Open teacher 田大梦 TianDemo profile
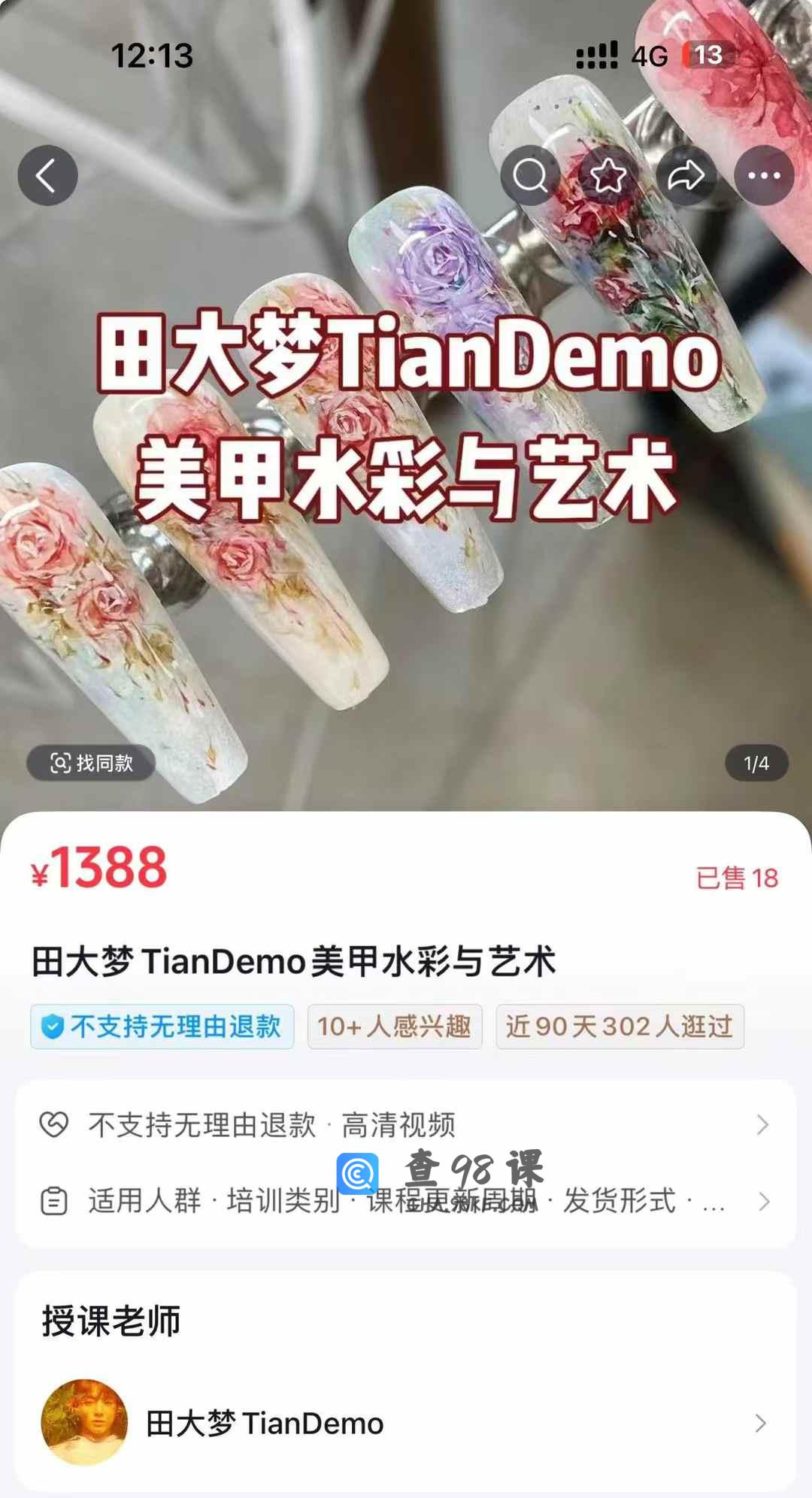The width and height of the screenshot is (812, 1498). coord(404,1423)
